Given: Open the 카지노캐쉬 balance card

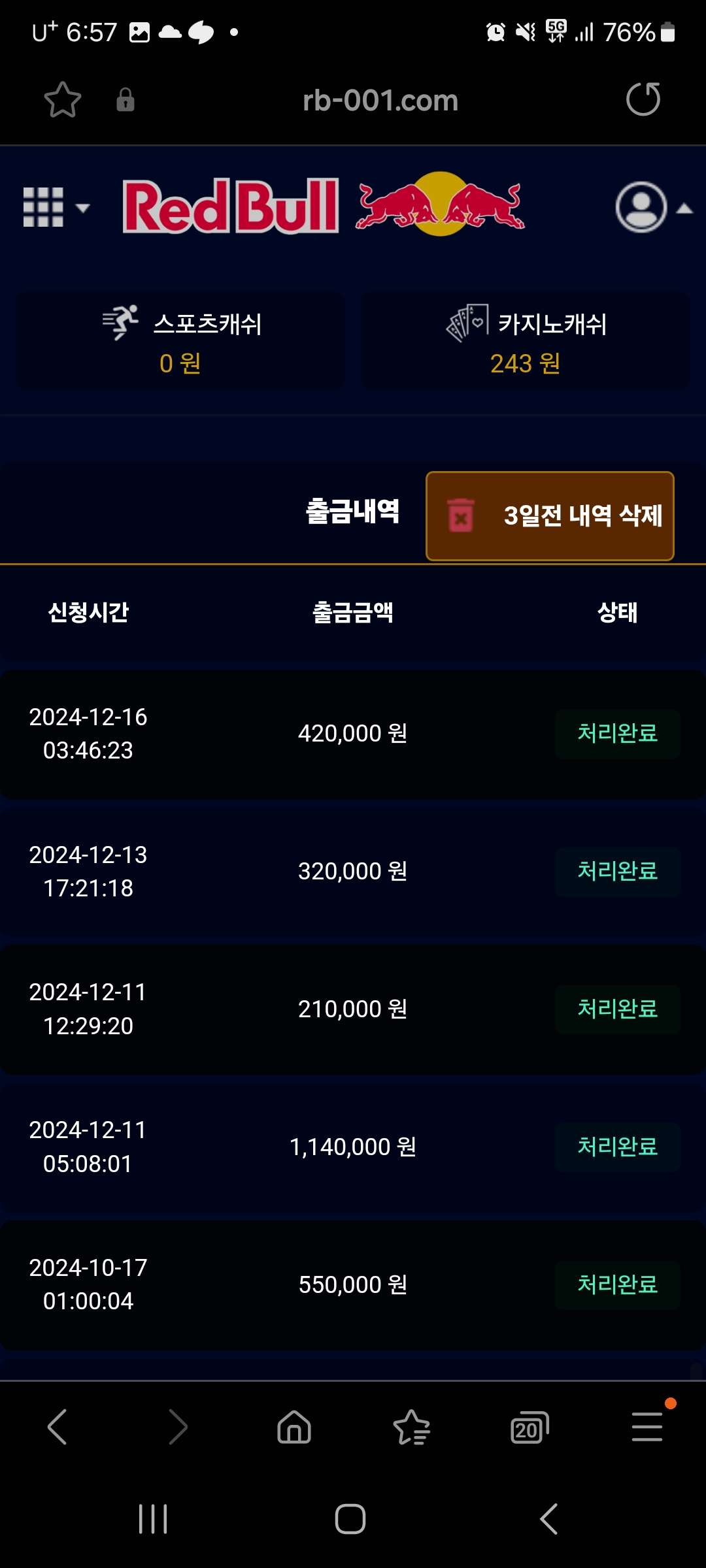Looking at the screenshot, I should pos(526,342).
